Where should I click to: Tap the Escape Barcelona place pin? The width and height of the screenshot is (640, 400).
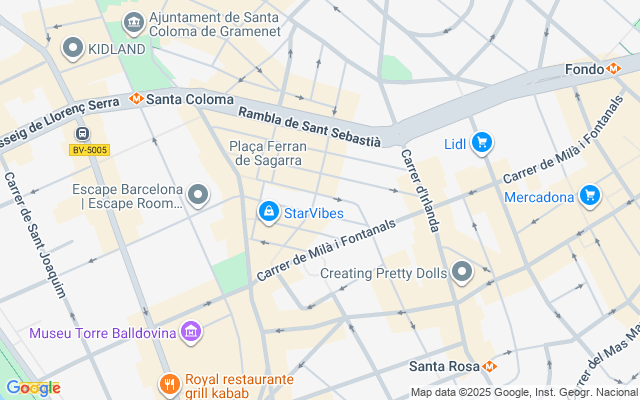[198, 195]
